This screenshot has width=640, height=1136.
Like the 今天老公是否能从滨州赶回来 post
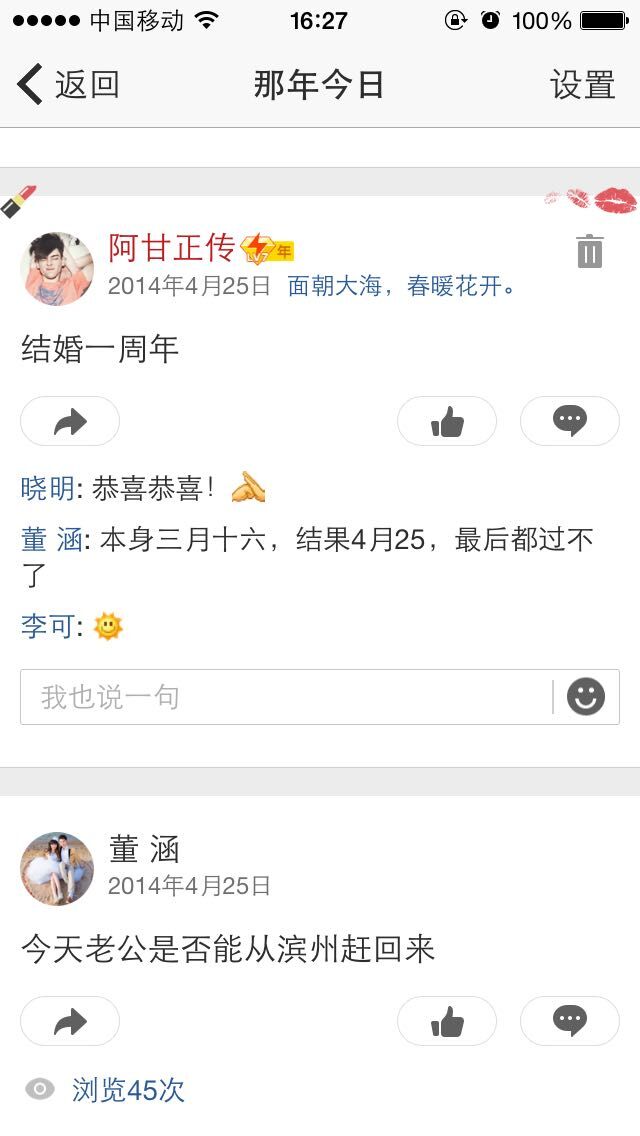(447, 1021)
